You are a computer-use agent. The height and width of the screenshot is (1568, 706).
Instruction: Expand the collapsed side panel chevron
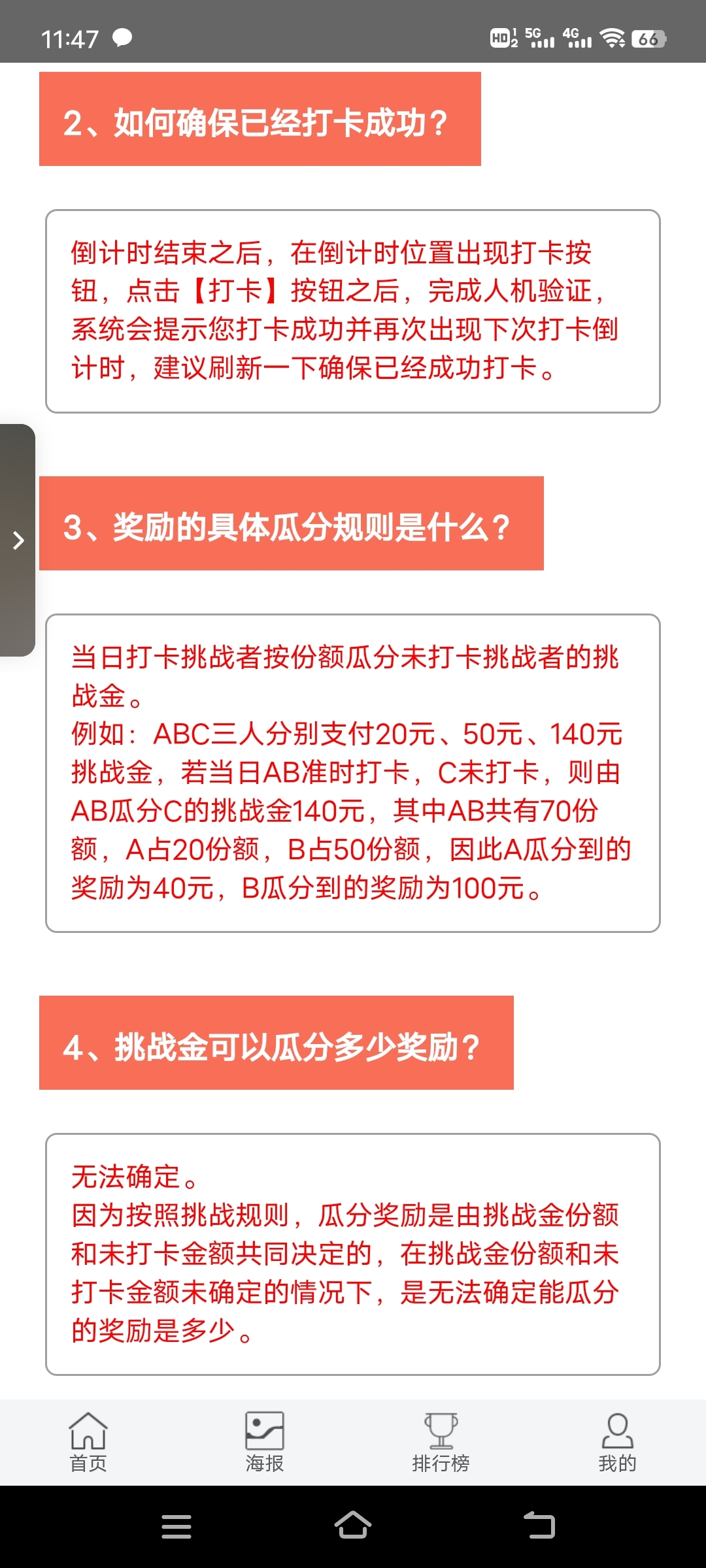coord(17,540)
